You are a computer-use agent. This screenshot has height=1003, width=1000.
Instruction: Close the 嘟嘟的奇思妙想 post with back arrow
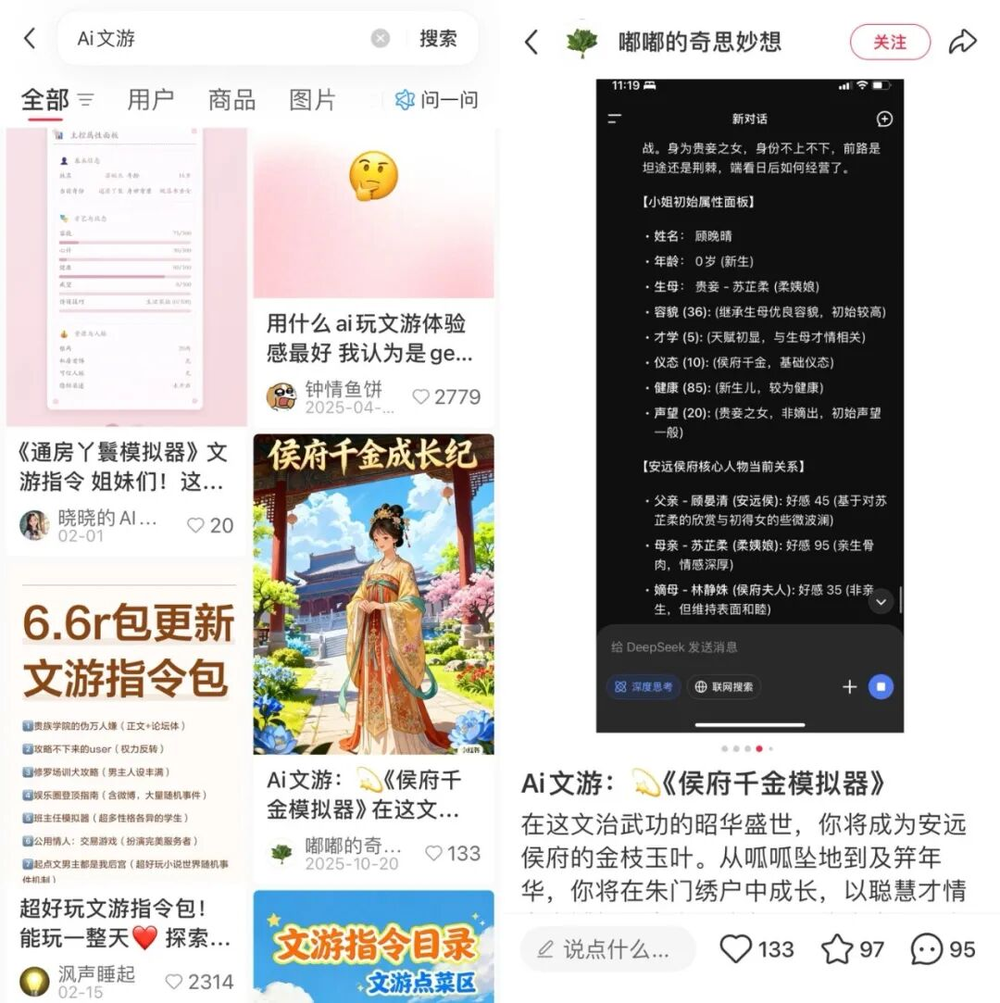click(532, 41)
